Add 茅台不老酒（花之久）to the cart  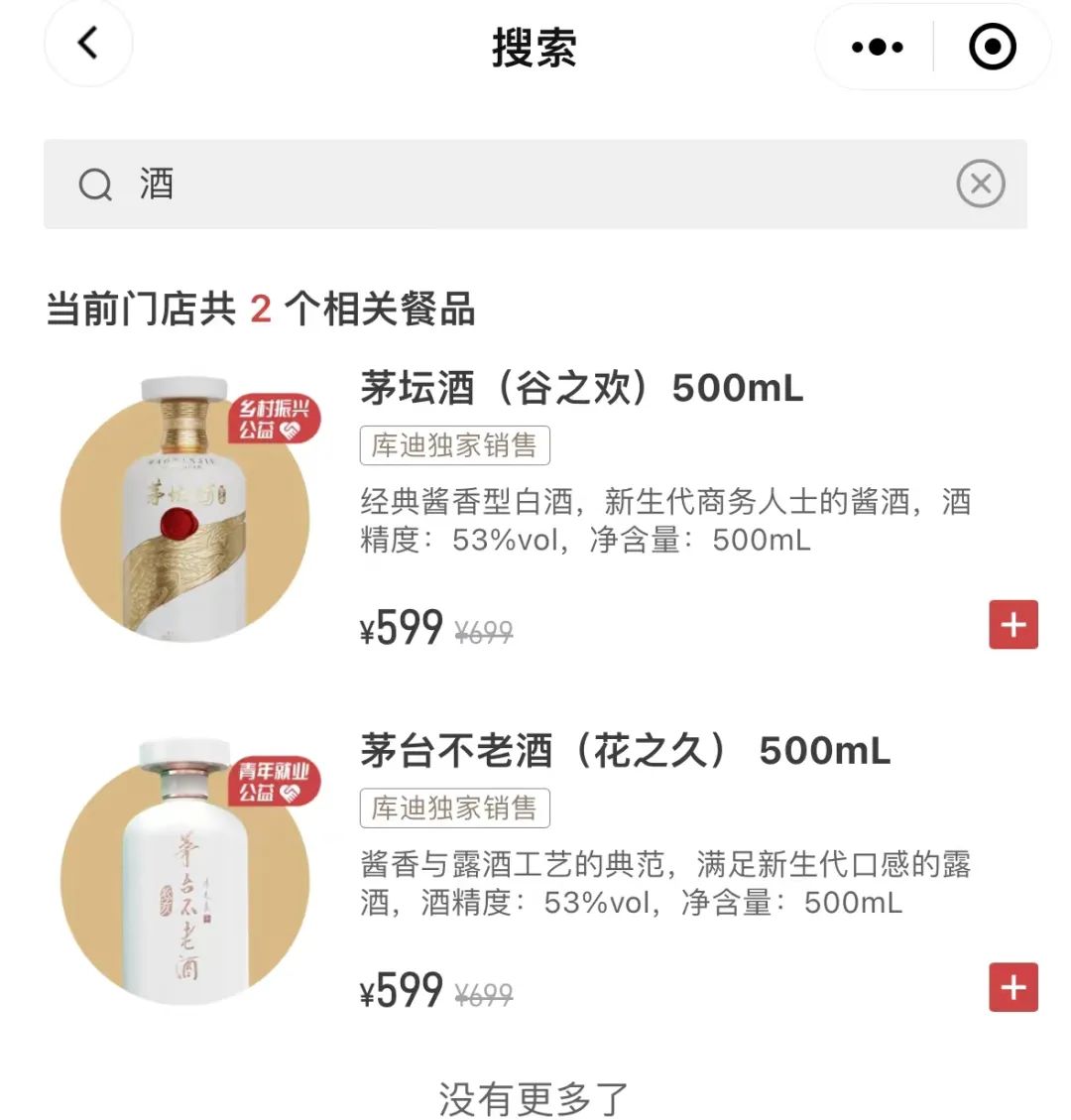click(1012, 987)
